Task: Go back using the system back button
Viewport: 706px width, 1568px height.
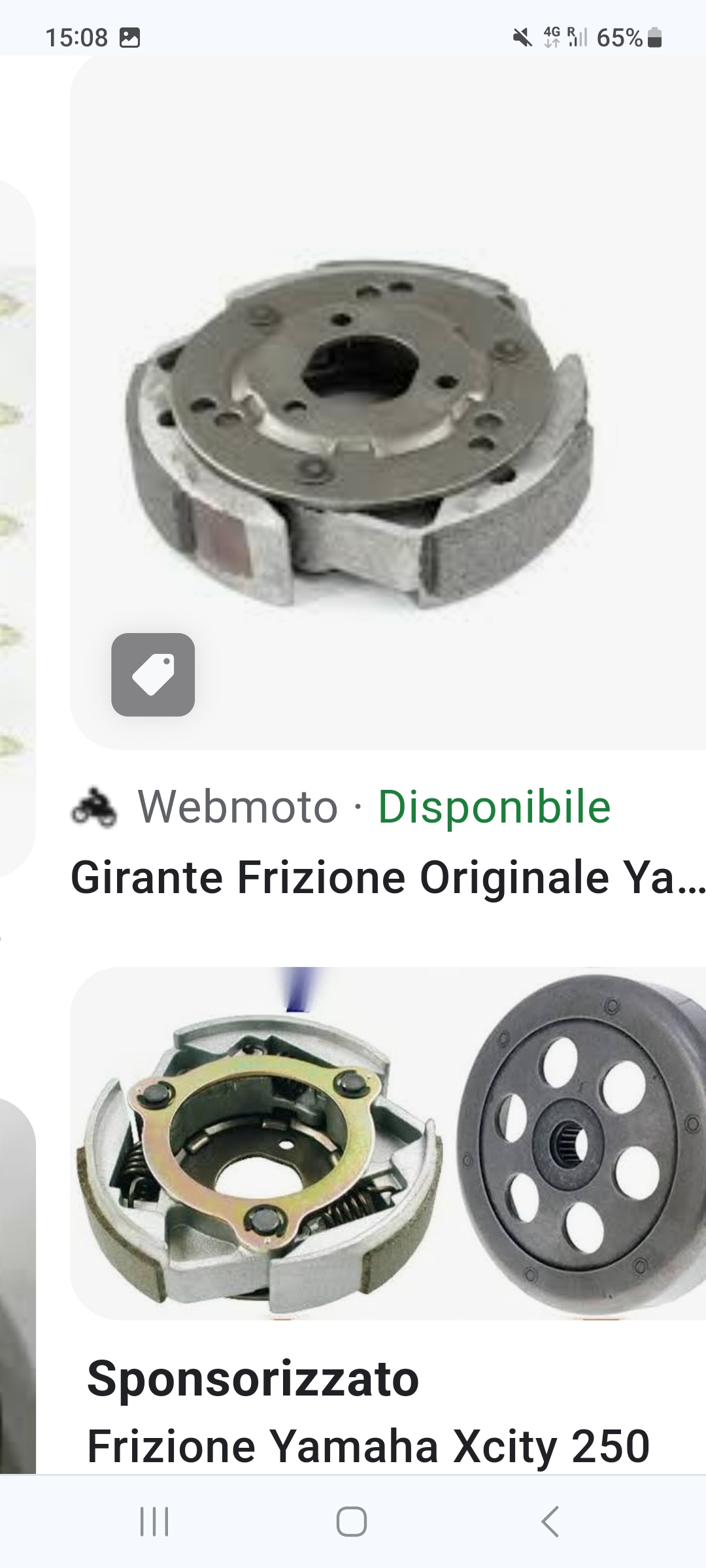Action: coord(550,1521)
